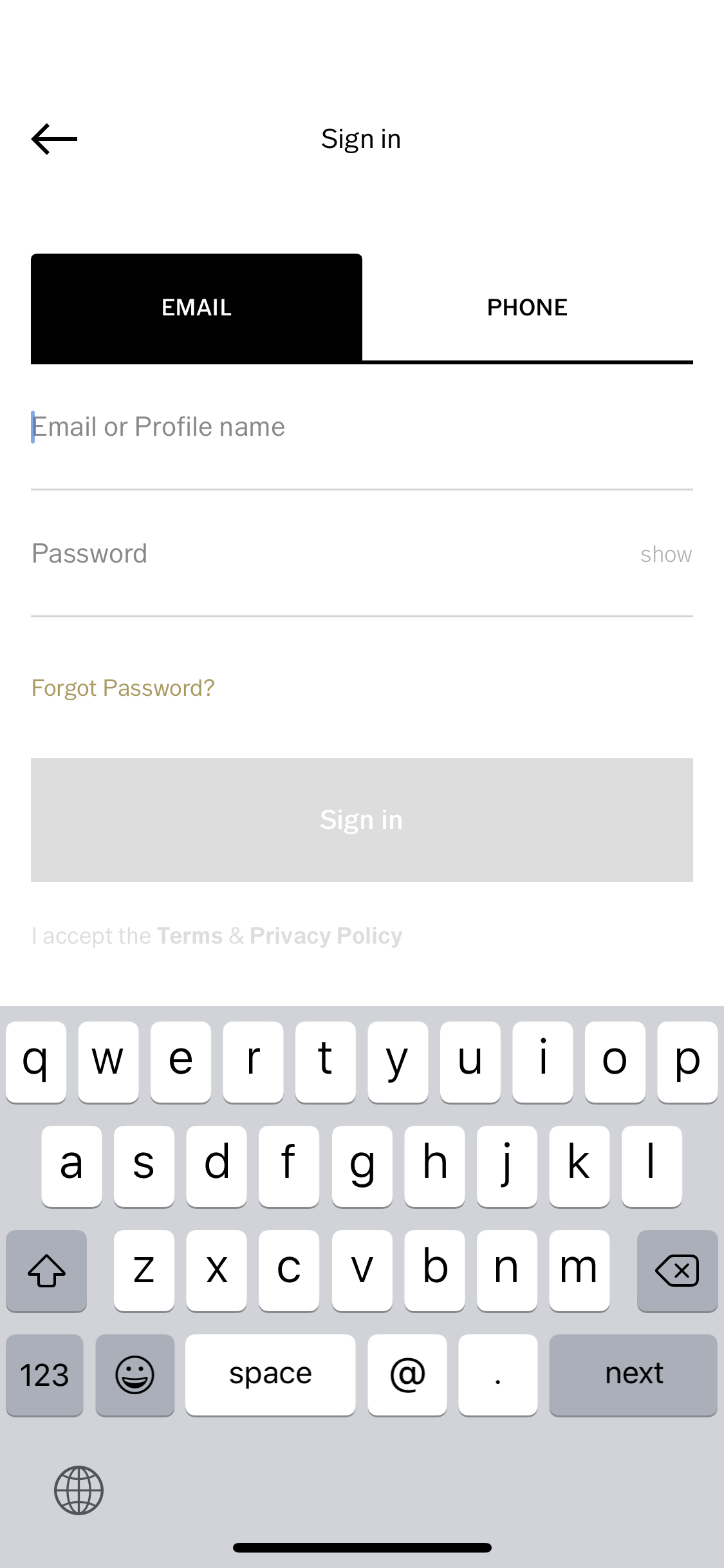Viewport: 724px width, 1568px height.
Task: Open the Privacy Policy link
Action: (326, 936)
